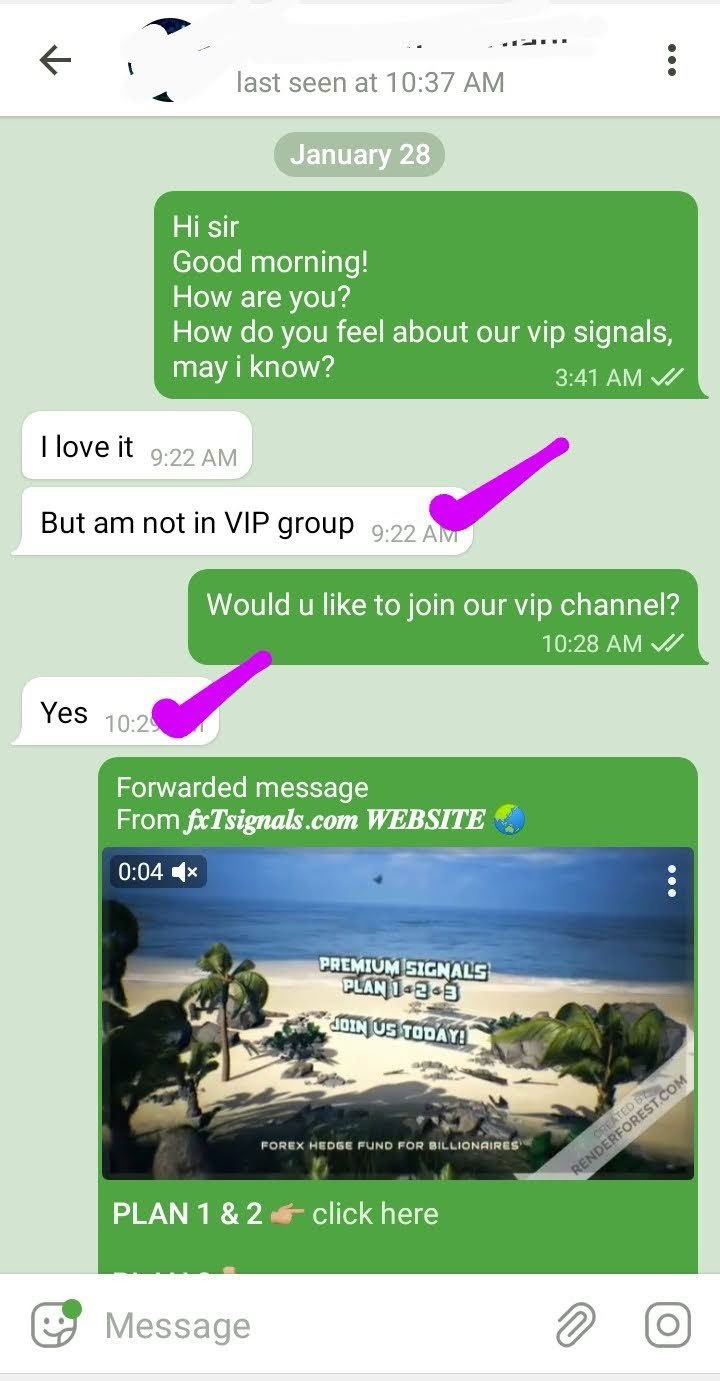Viewport: 720px width, 1381px height.
Task: Open the sticker and emoji panel
Action: (x=55, y=1326)
